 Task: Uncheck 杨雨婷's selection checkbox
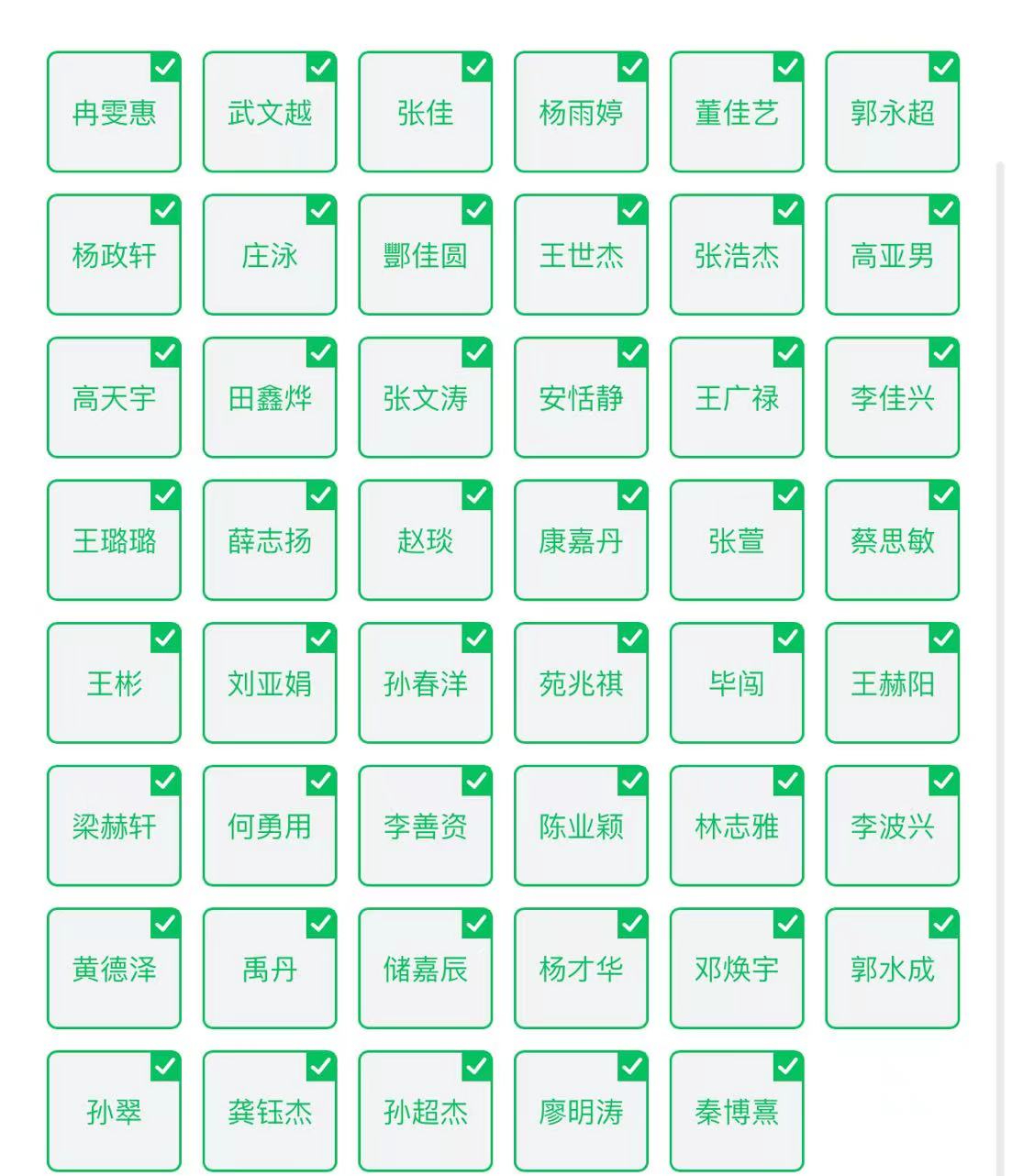coord(631,66)
